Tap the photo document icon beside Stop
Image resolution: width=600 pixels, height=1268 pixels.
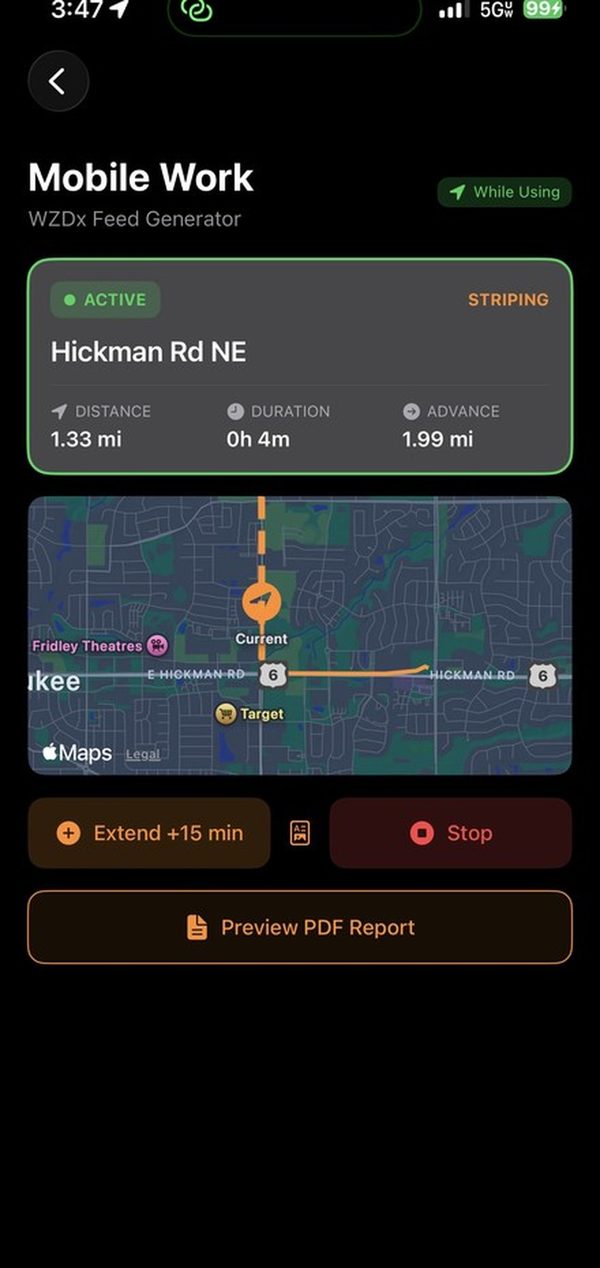click(x=300, y=833)
